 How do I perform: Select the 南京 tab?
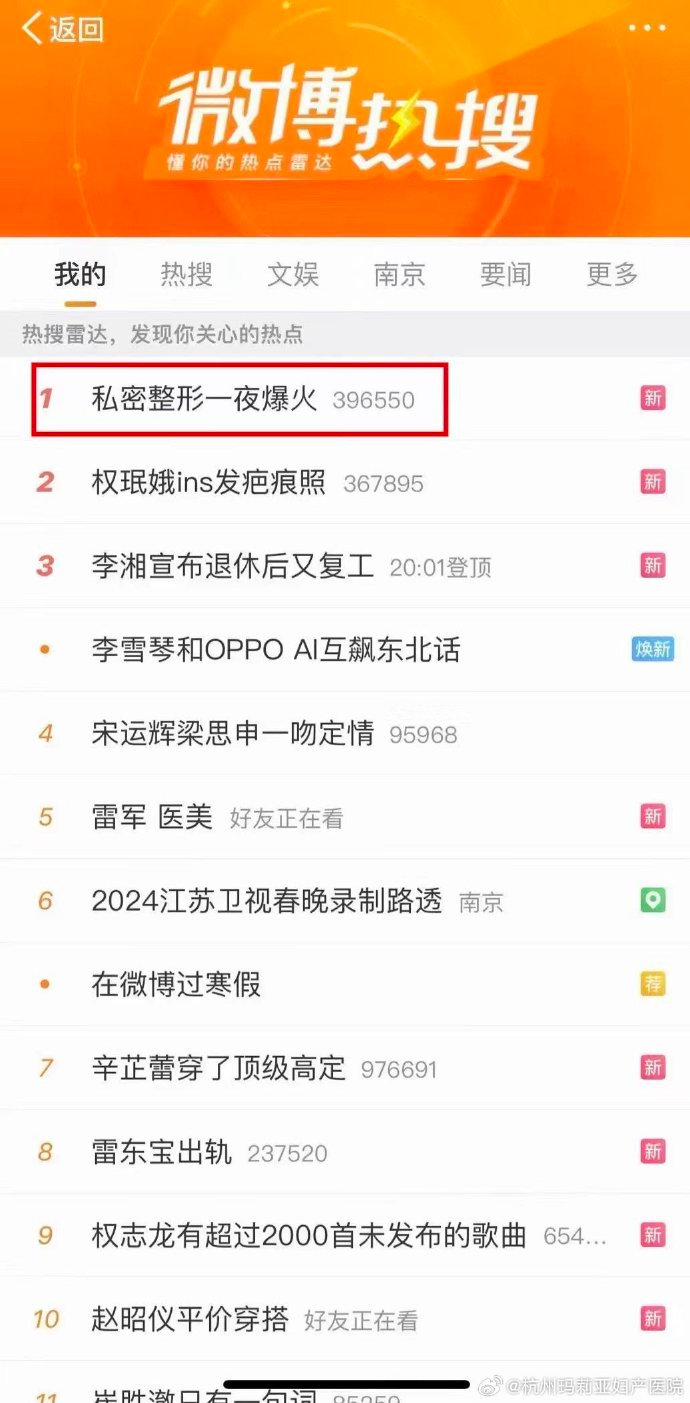pos(399,274)
